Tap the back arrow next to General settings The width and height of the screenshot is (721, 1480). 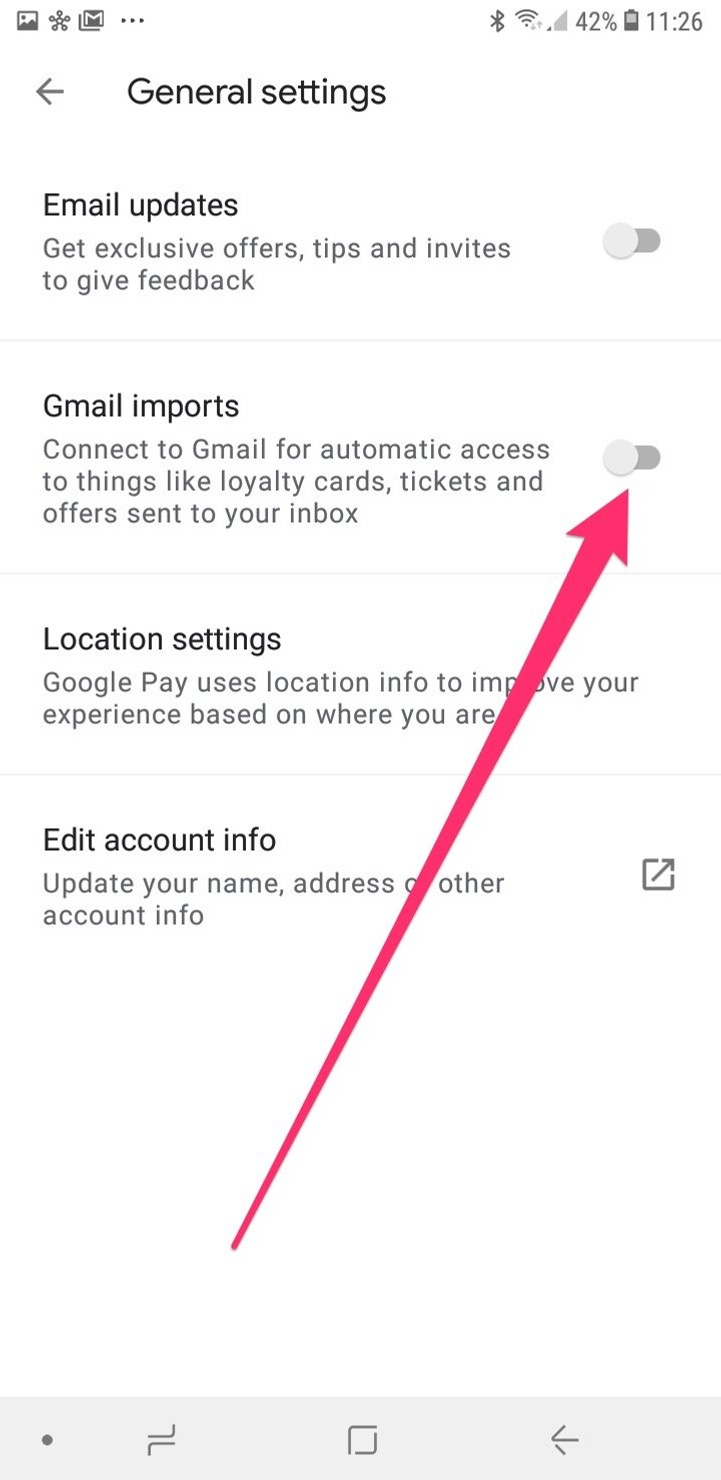[x=49, y=91]
